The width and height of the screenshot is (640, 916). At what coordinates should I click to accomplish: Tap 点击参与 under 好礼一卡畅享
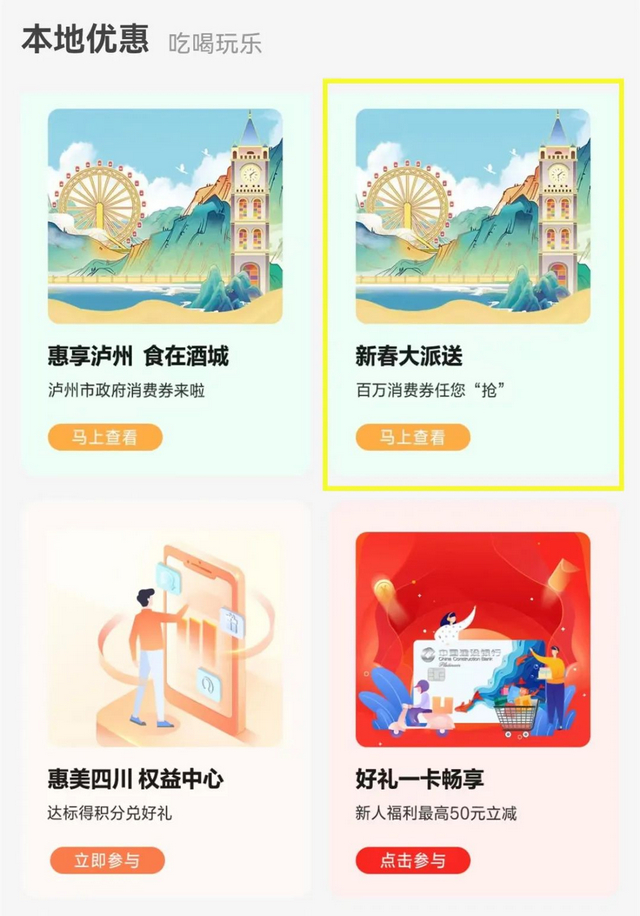coord(413,860)
